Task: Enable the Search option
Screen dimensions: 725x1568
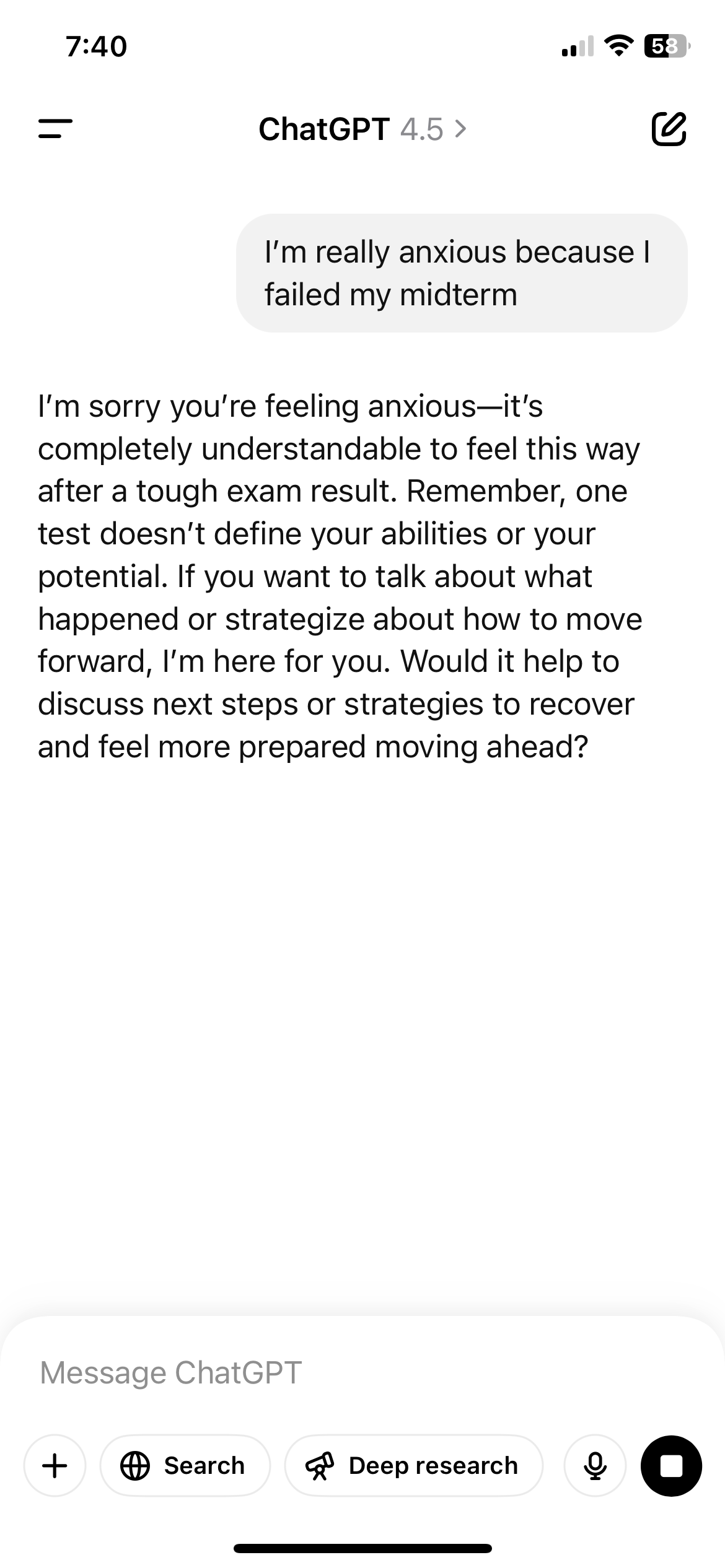Action: [x=185, y=1465]
